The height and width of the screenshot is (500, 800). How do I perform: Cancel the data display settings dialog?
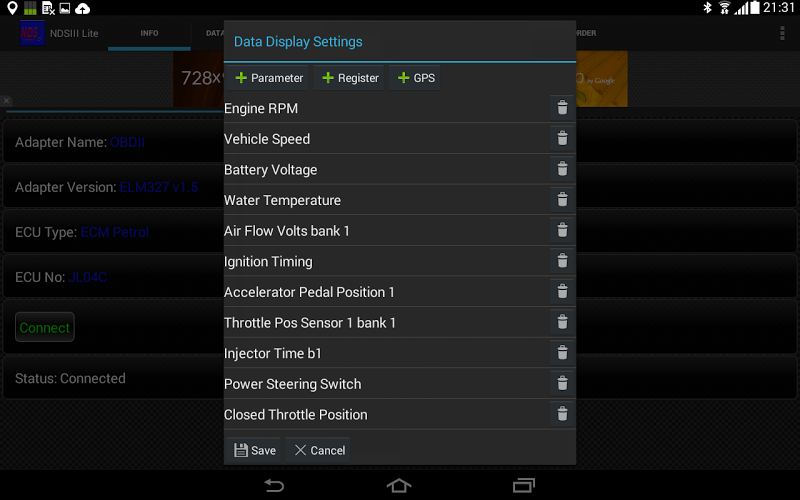319,450
